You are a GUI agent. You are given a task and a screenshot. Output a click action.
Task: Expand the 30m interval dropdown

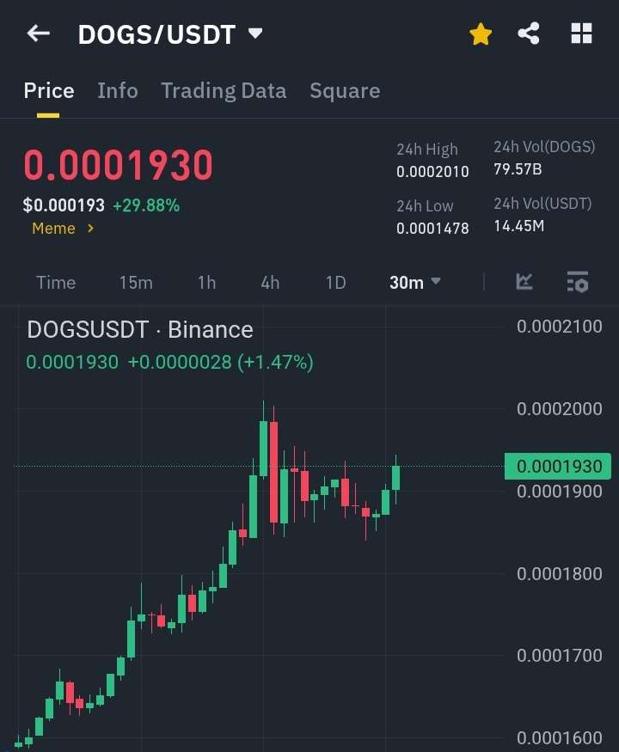(x=415, y=283)
